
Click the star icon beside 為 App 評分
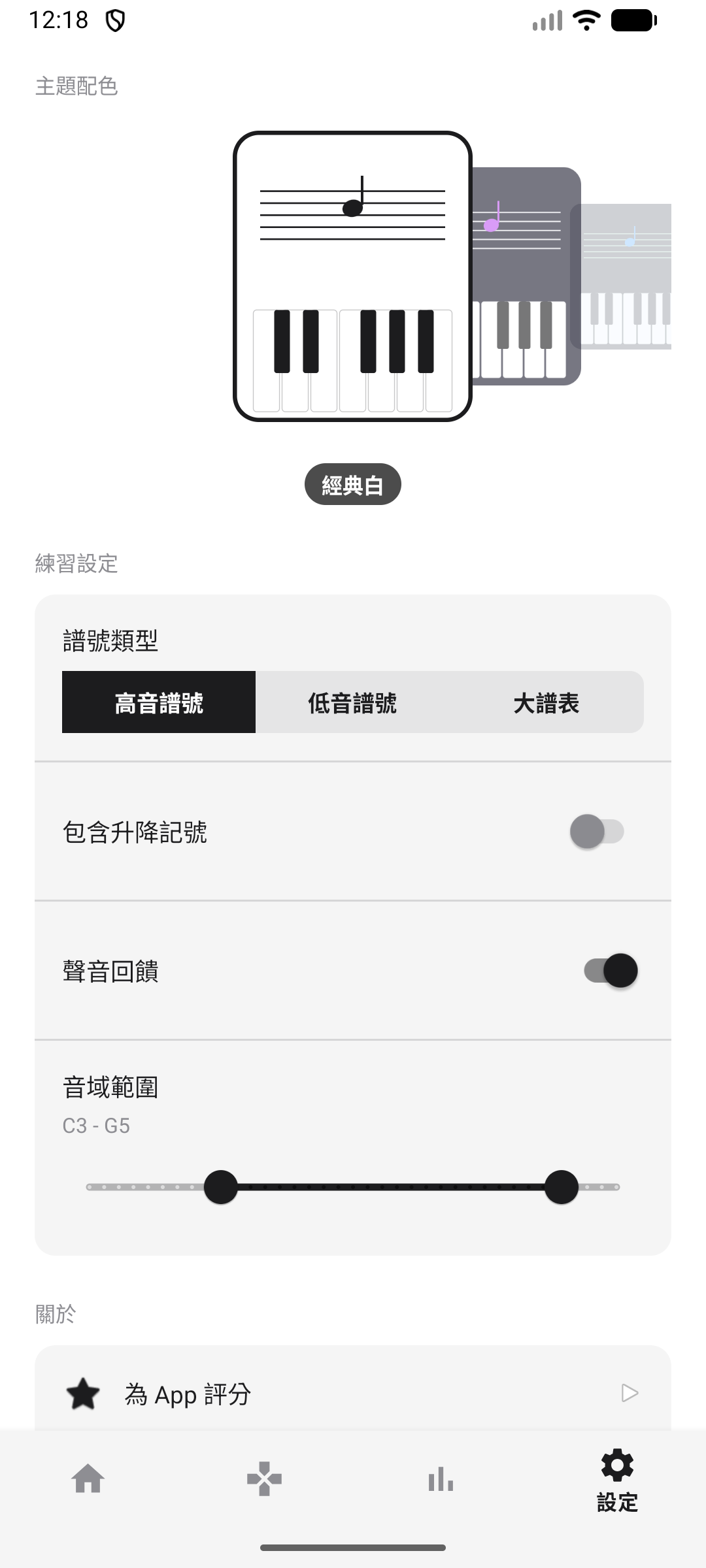point(82,1392)
